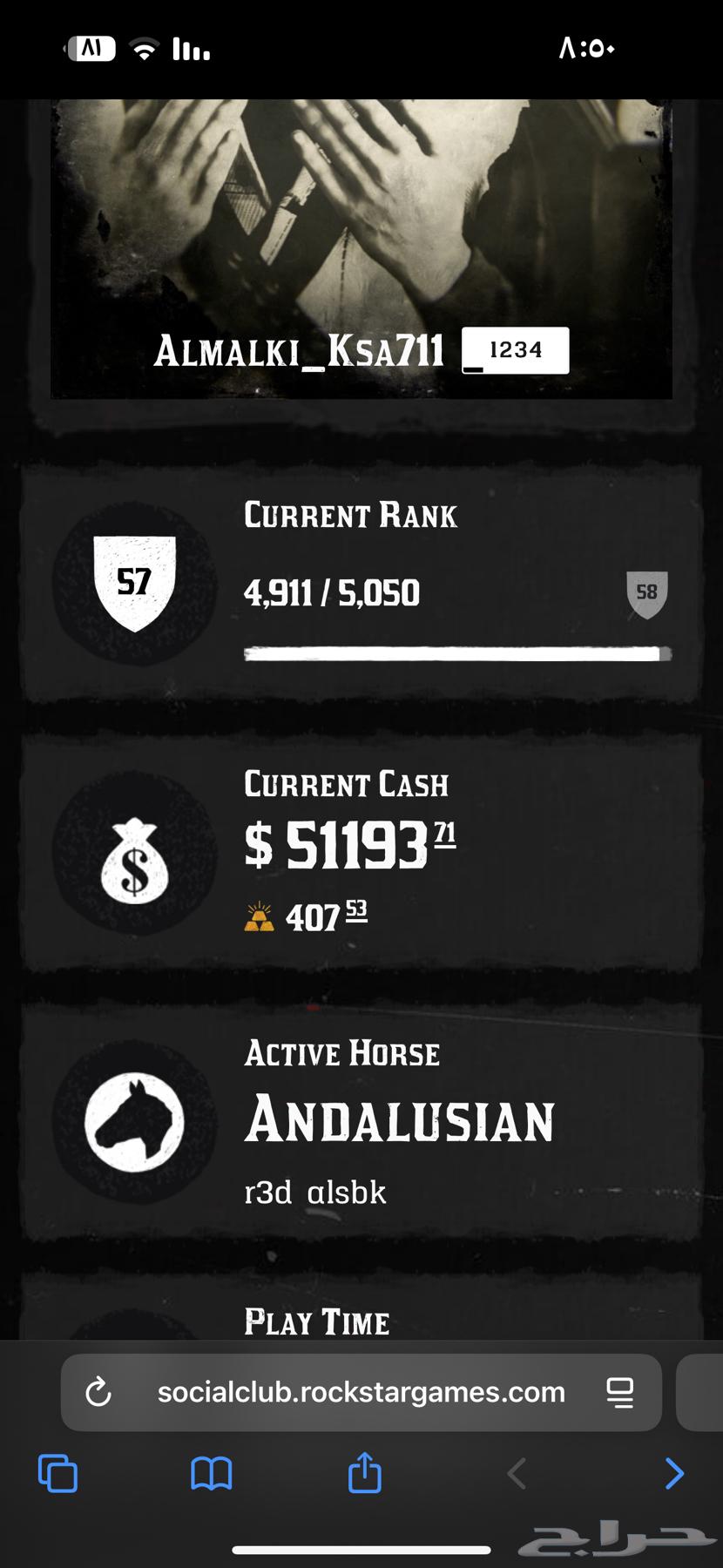Open the tabs overview
The image size is (723, 1568).
[58, 1474]
